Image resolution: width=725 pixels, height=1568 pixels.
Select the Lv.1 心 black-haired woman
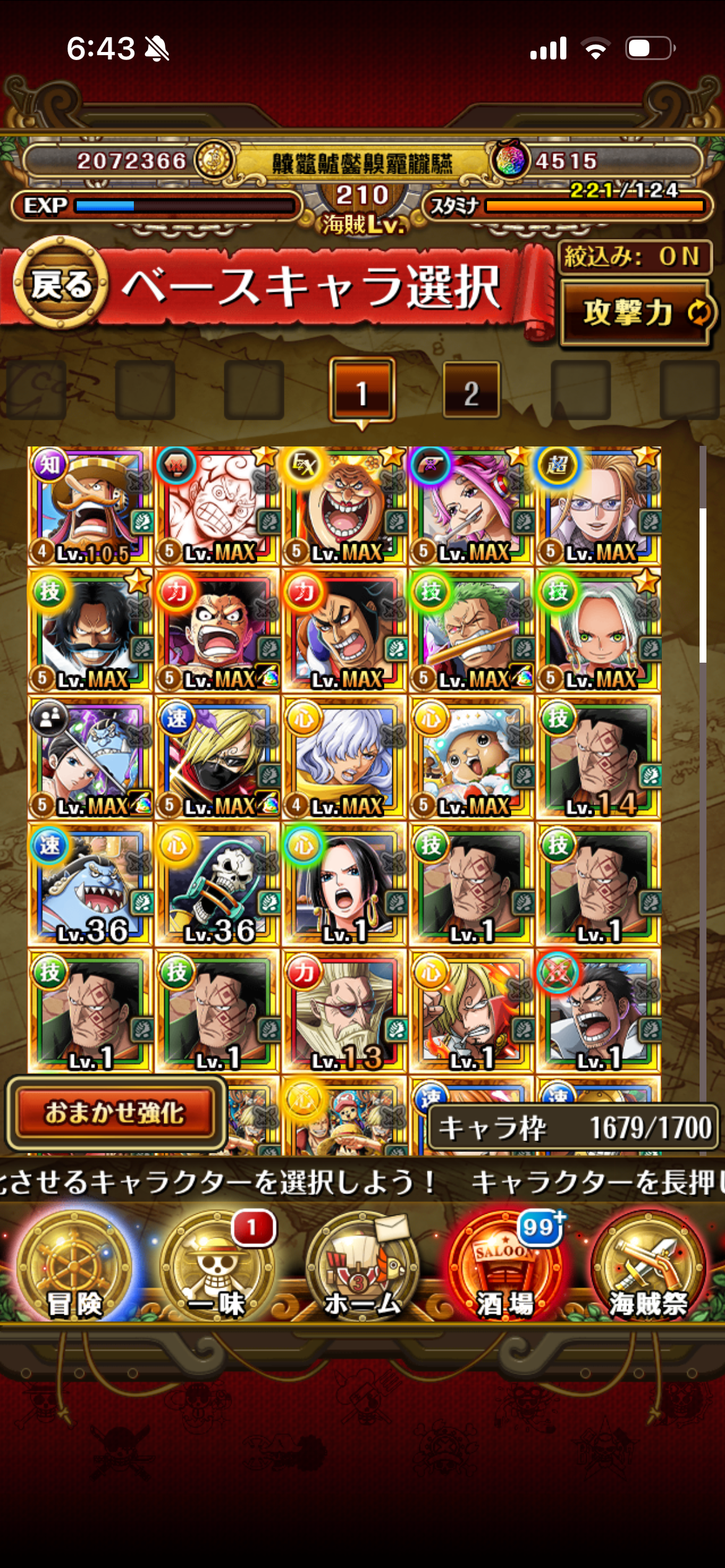tap(345, 886)
